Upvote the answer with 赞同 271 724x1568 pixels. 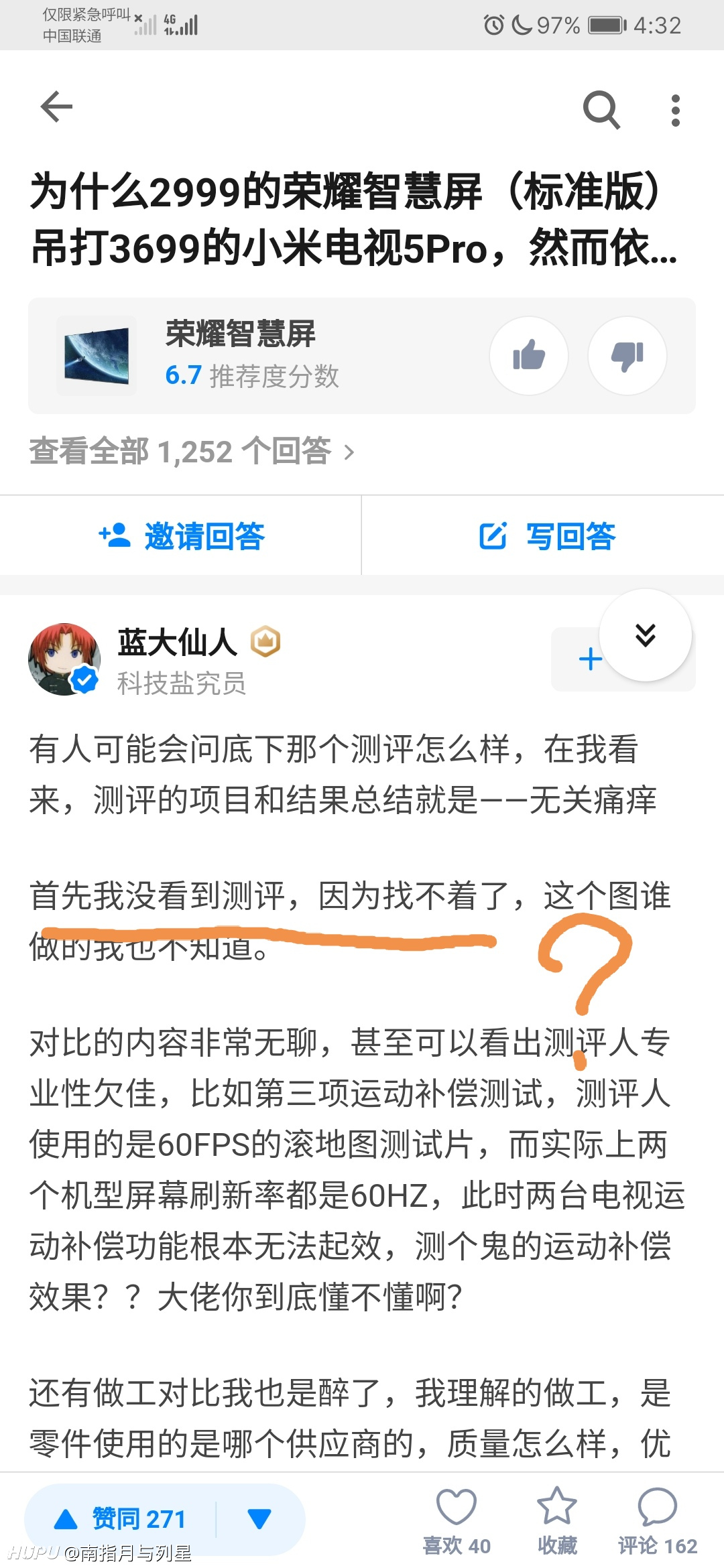121,1518
